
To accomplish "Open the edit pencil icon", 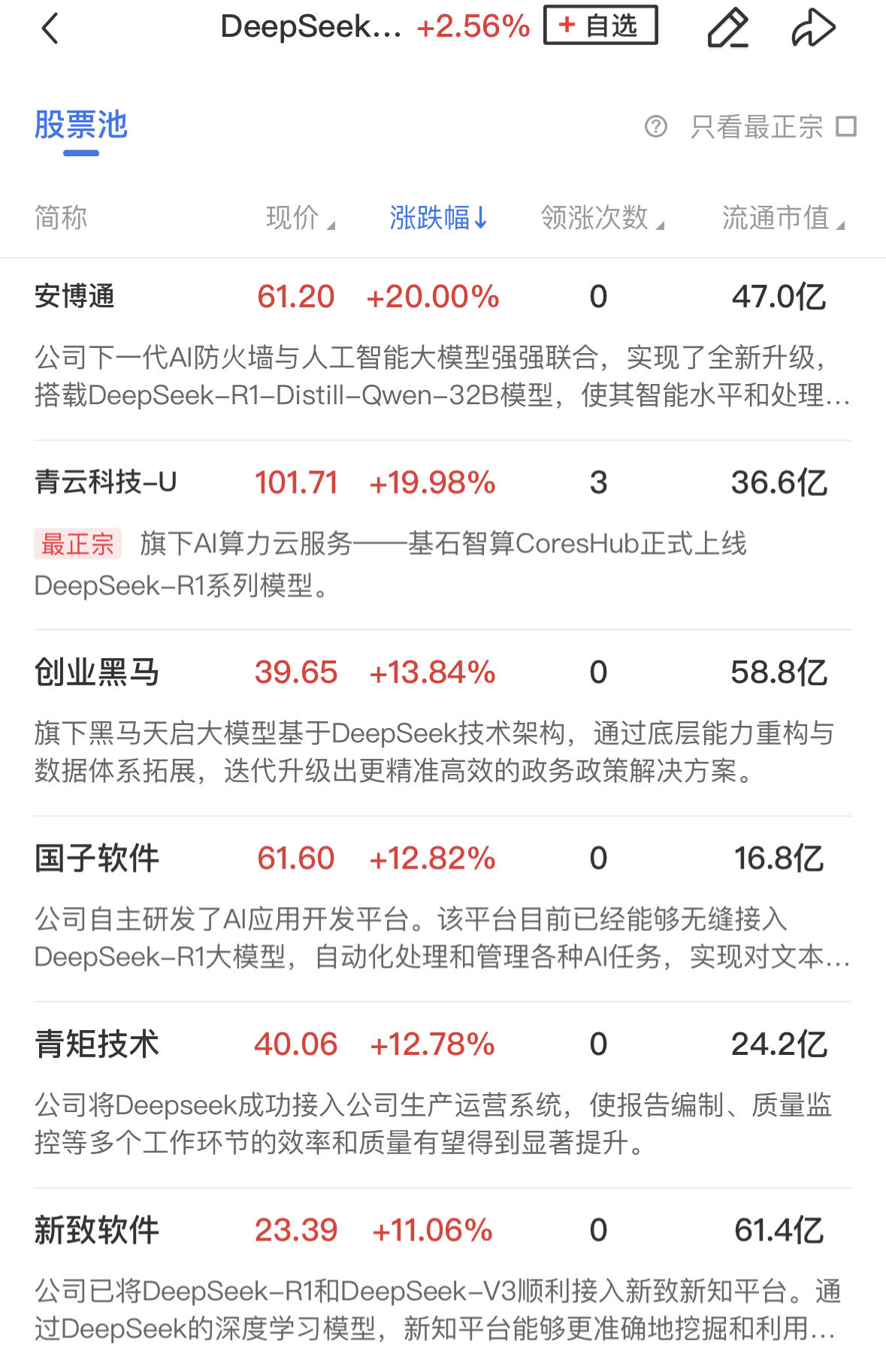I will pyautogui.click(x=727, y=29).
